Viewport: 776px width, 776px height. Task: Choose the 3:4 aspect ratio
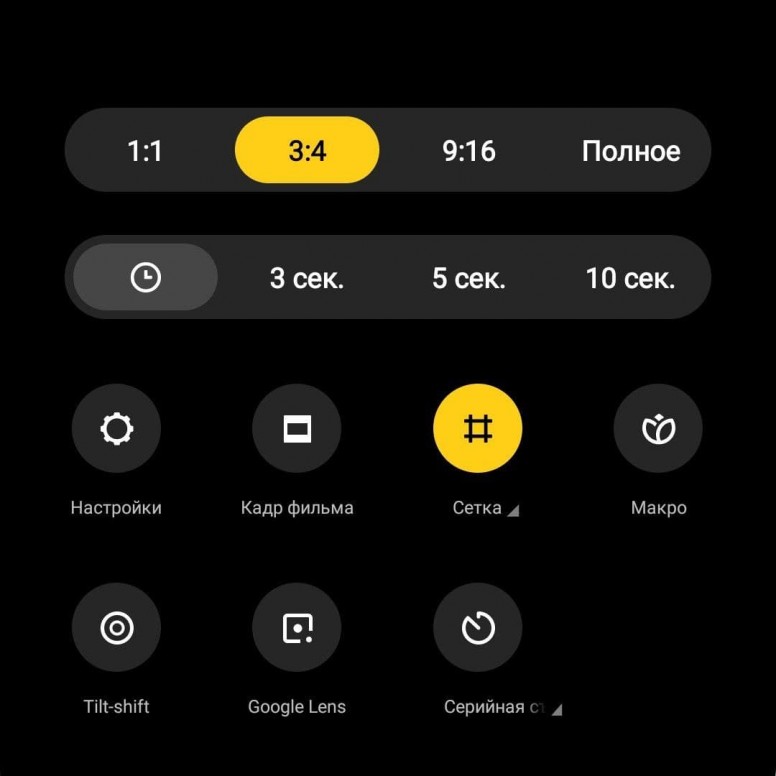pyautogui.click(x=307, y=151)
